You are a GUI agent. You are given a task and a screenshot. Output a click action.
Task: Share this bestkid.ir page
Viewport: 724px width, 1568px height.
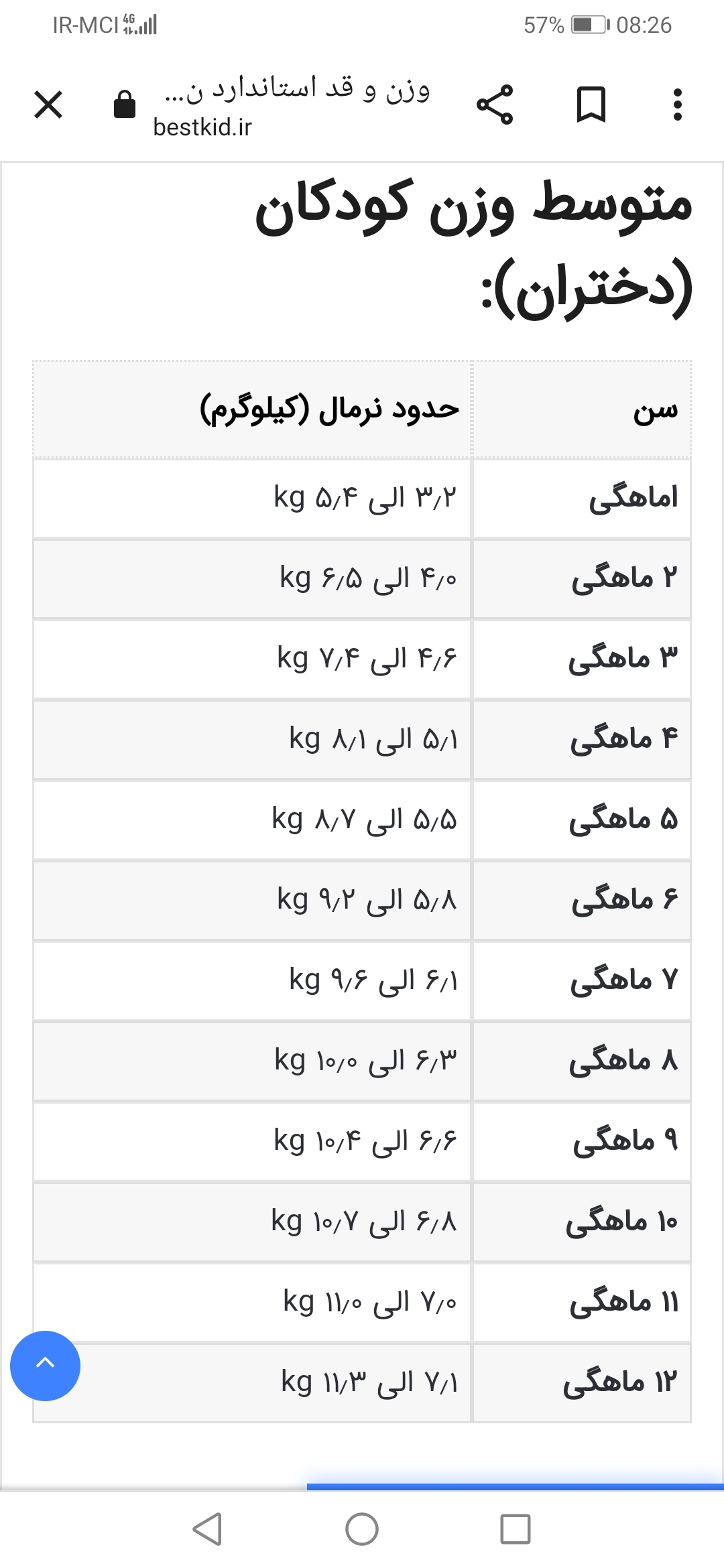click(x=495, y=105)
